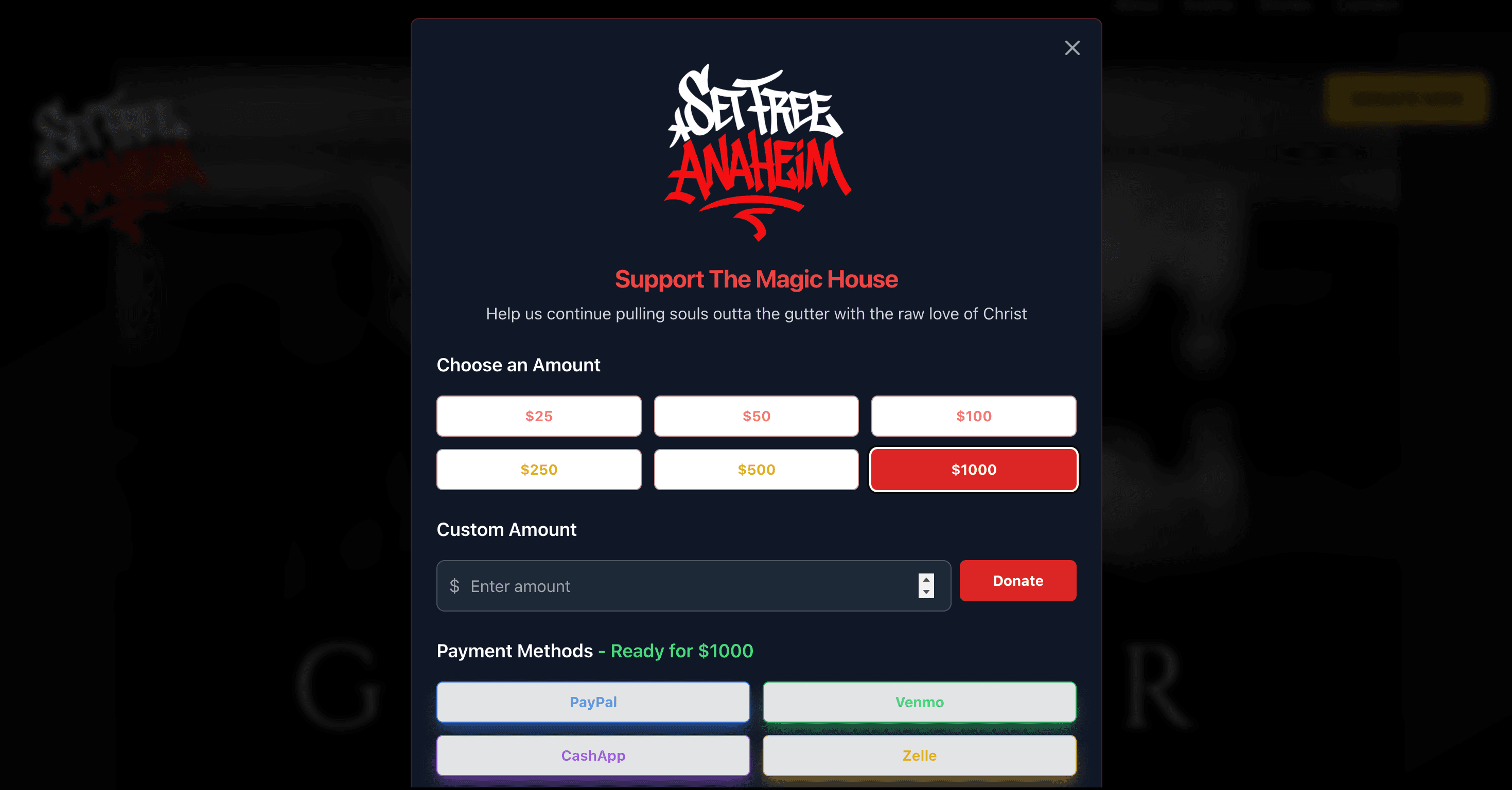
Task: Choose the $500 donation option
Action: click(756, 469)
